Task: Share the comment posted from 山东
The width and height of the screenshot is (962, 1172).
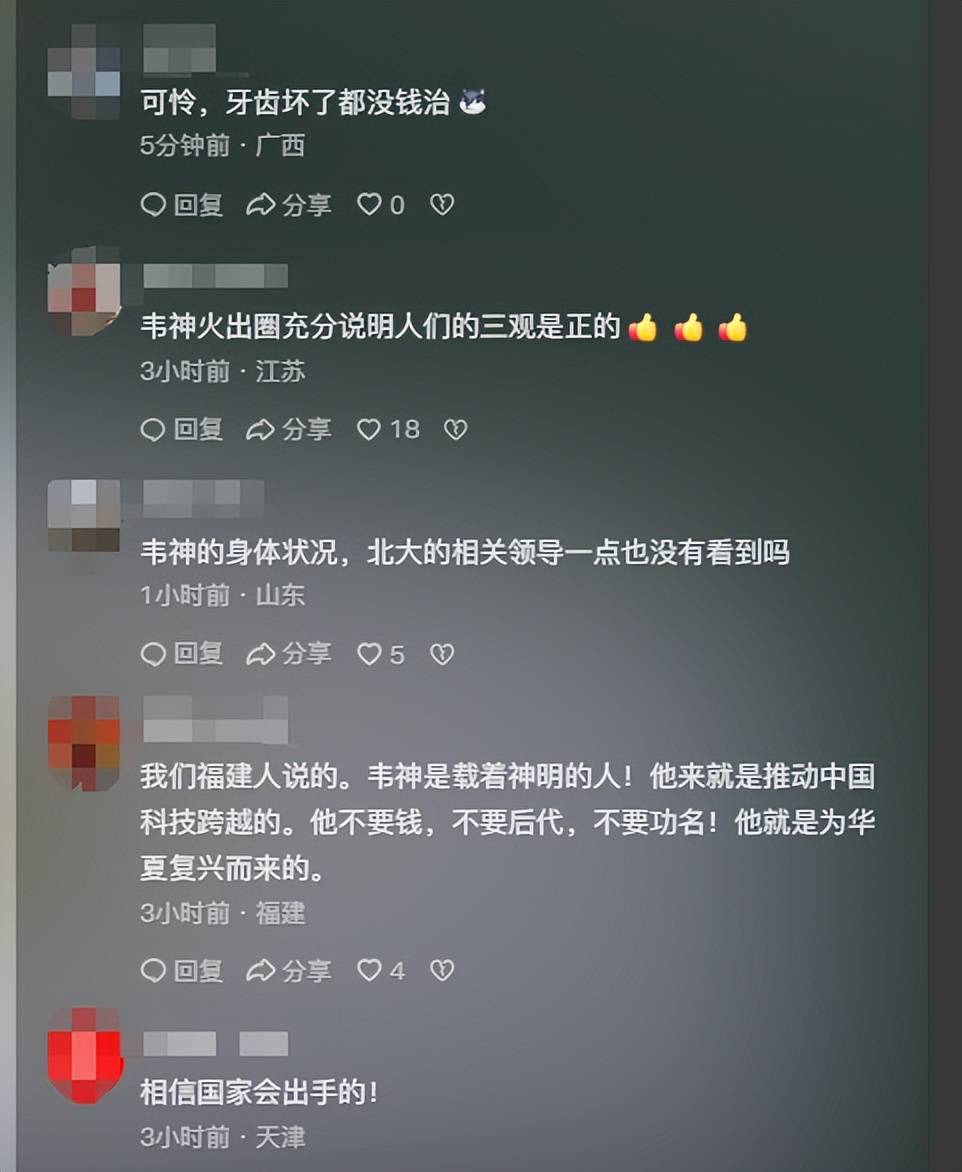Action: pos(289,654)
